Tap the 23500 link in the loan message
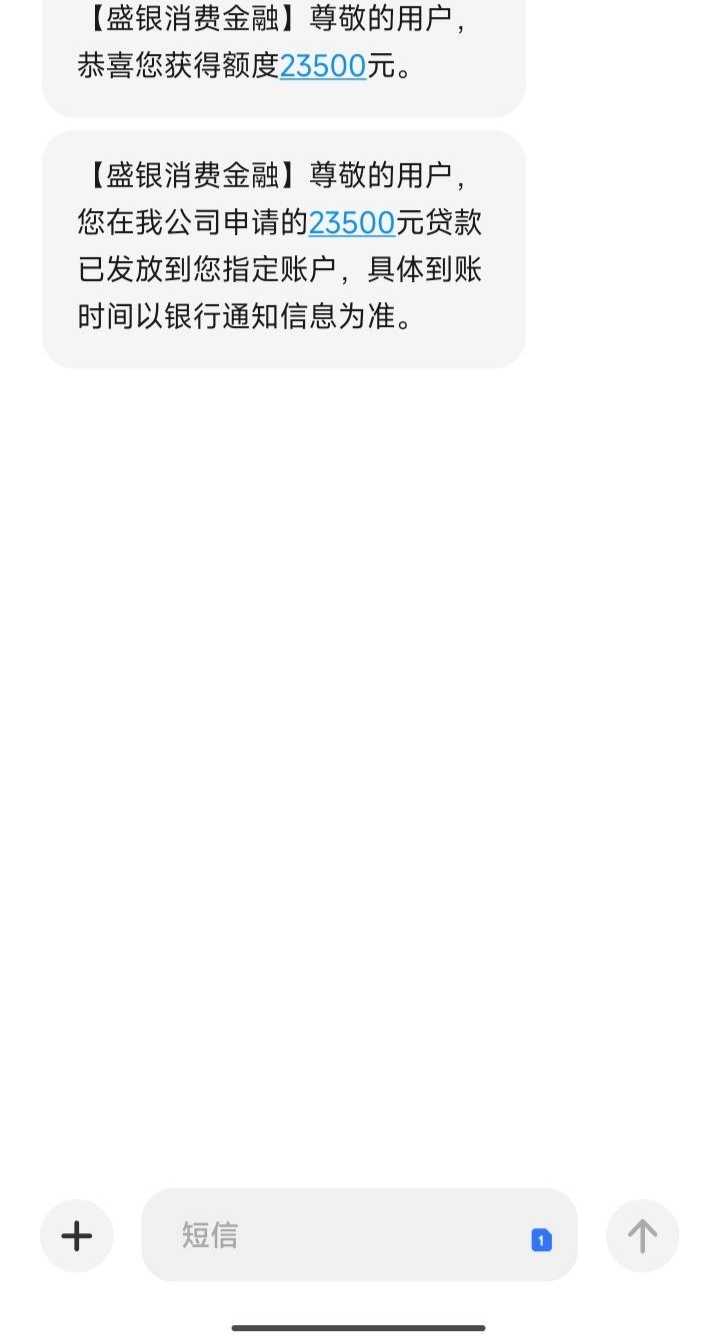The height and width of the screenshot is (1343, 720). (352, 223)
